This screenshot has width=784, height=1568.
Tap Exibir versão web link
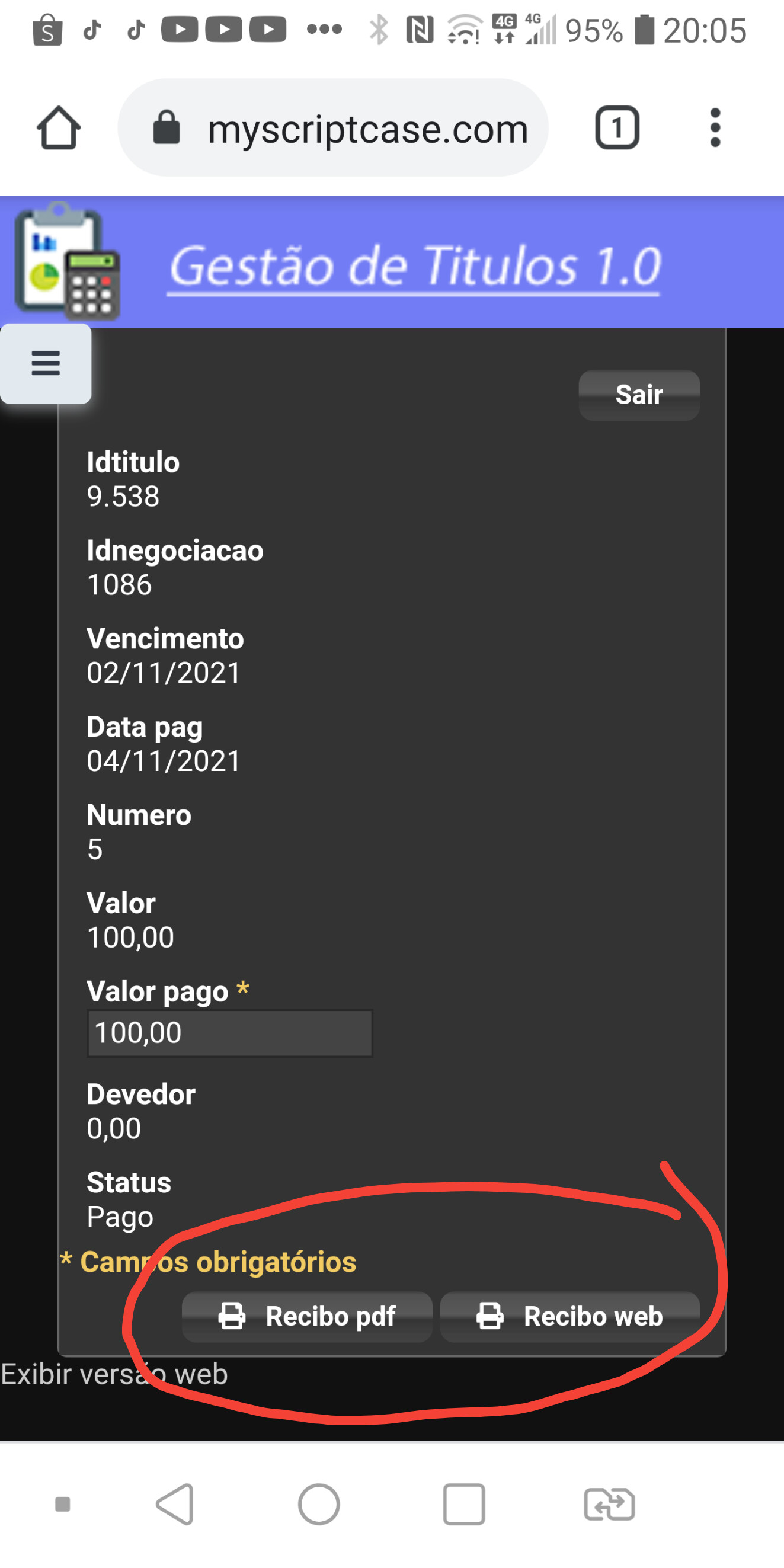[114, 1375]
